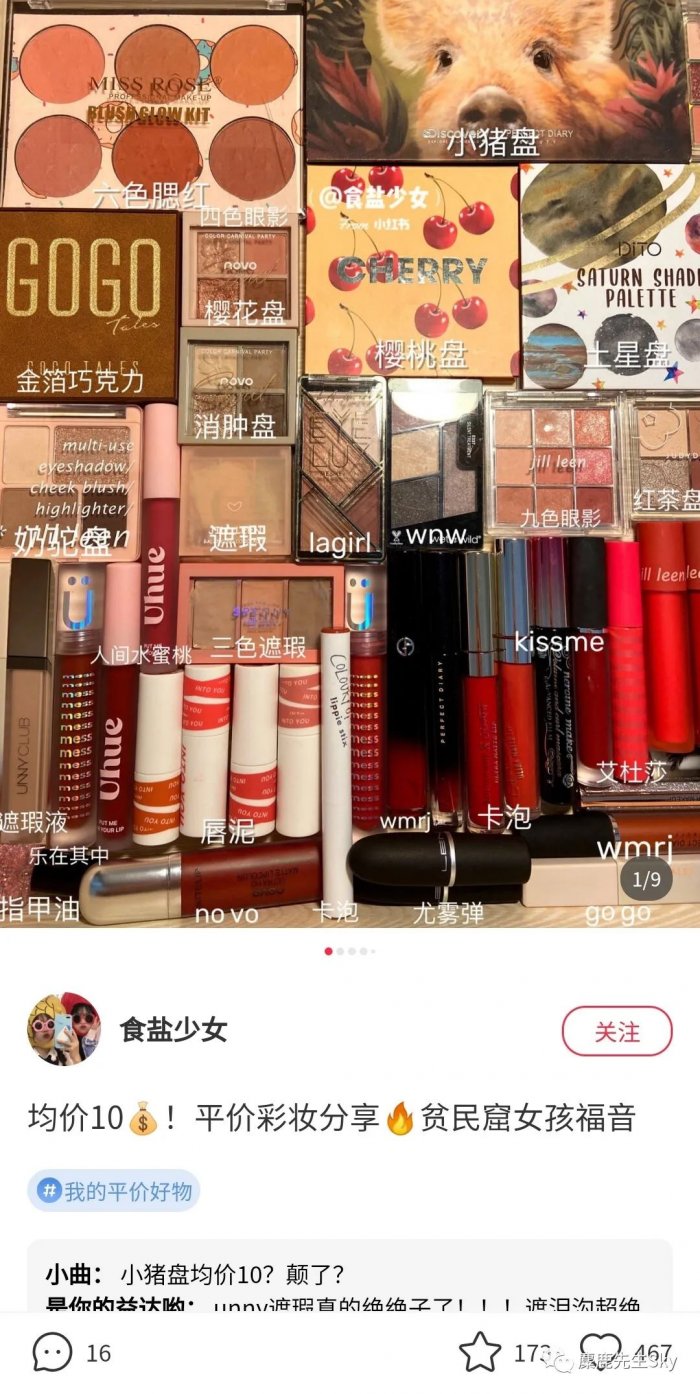Follow 食盐少女 with the 关注 button

point(616,1031)
